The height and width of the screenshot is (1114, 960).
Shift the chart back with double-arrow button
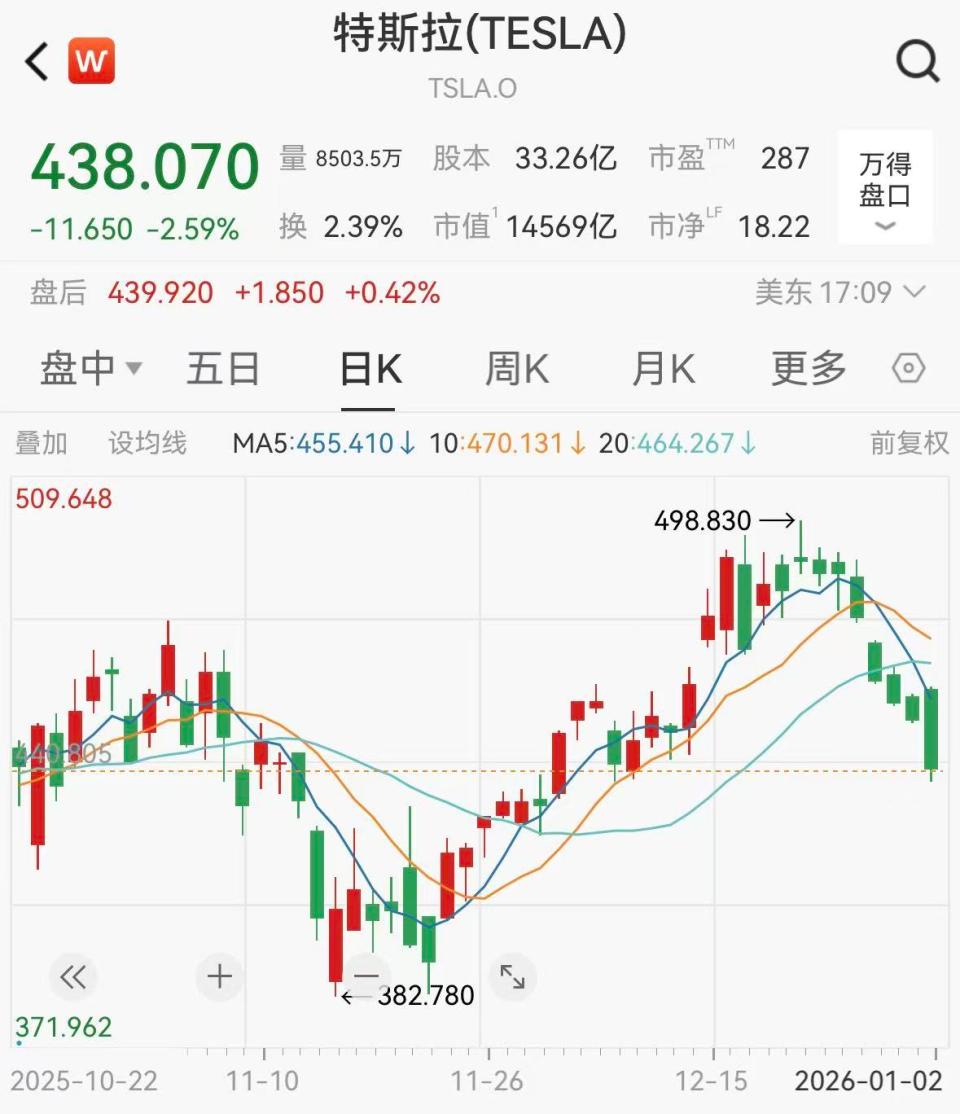pyautogui.click(x=73, y=977)
